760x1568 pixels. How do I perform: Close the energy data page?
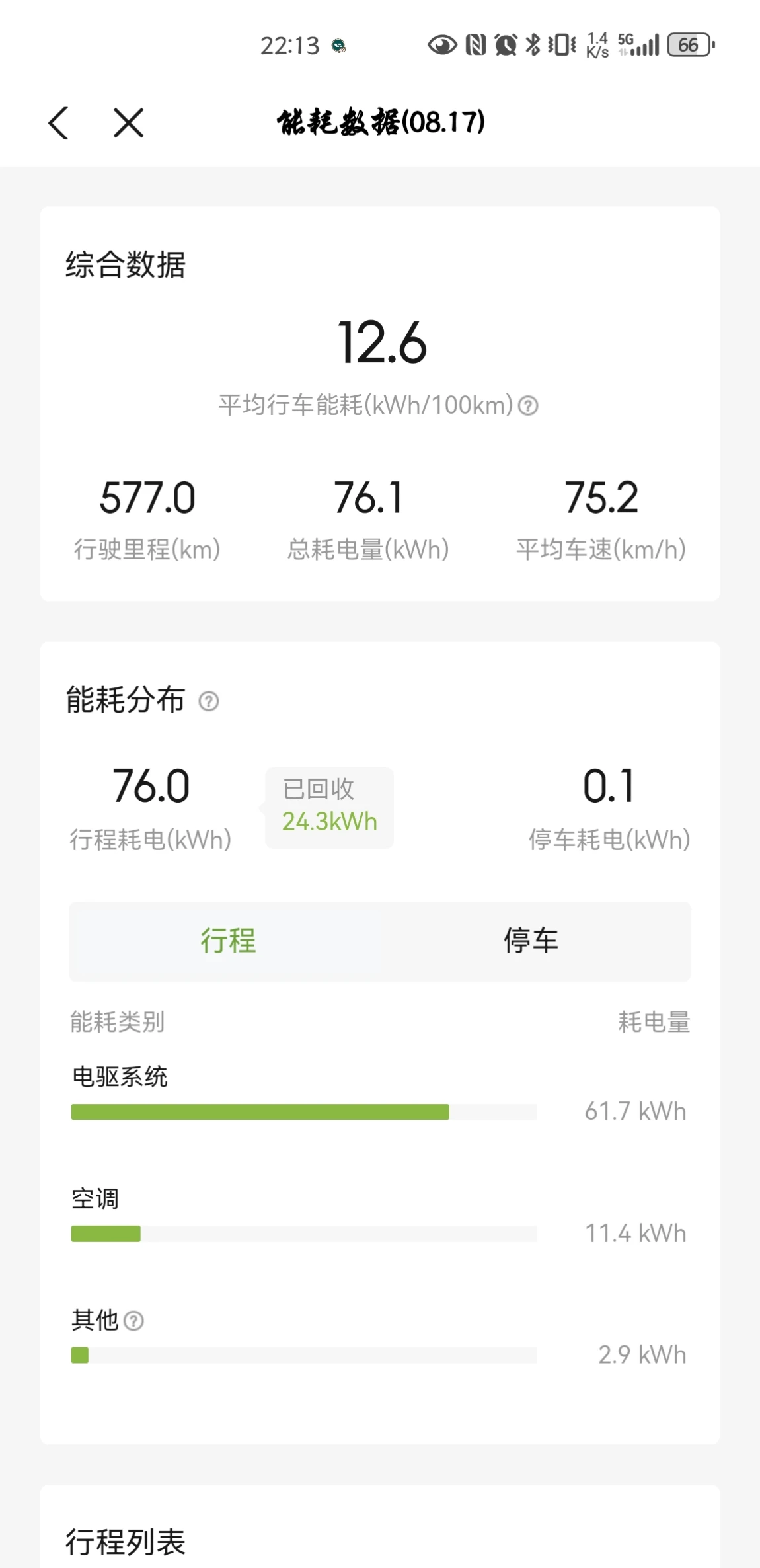click(x=128, y=123)
